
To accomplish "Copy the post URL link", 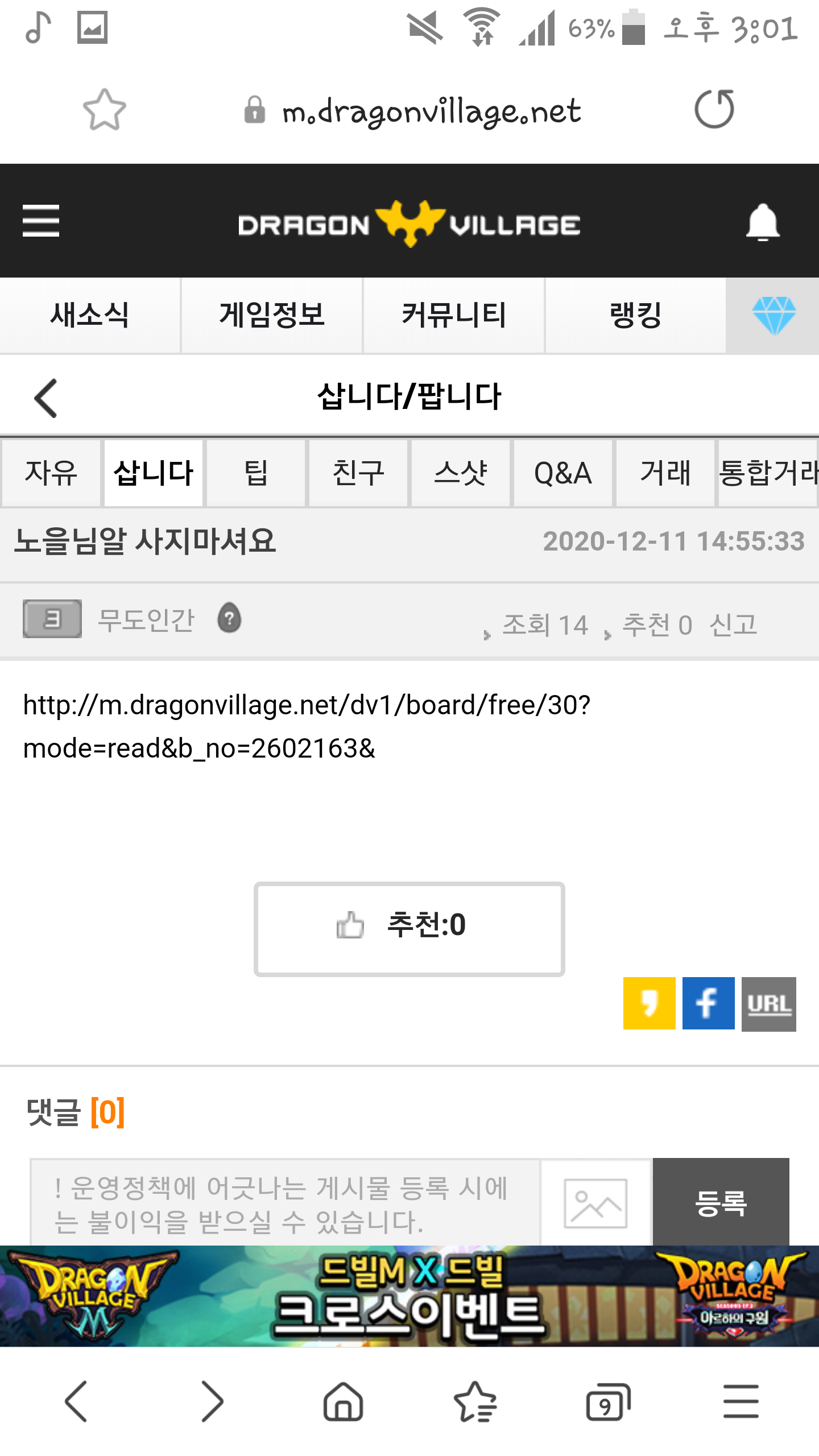I will point(768,1004).
